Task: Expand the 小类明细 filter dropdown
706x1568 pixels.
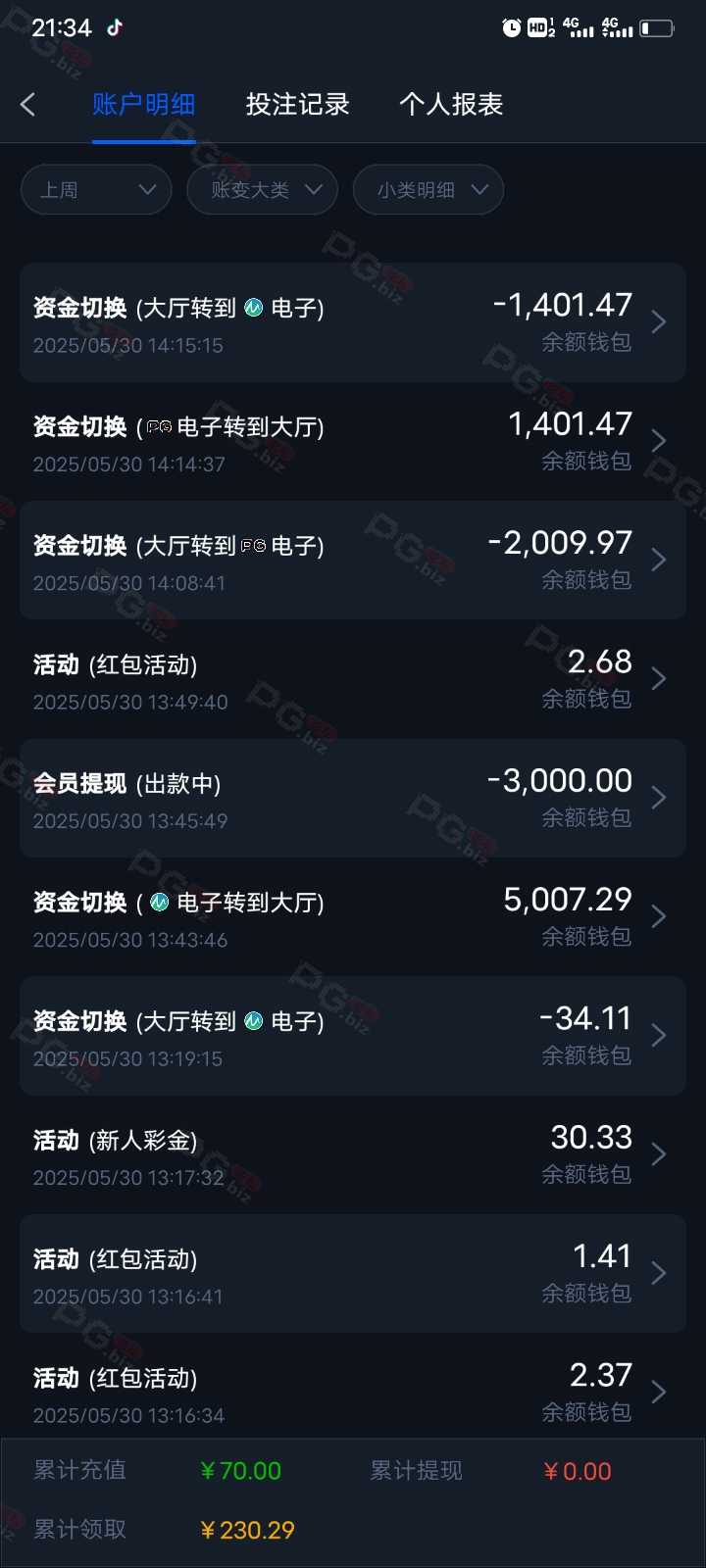Action: click(x=429, y=190)
